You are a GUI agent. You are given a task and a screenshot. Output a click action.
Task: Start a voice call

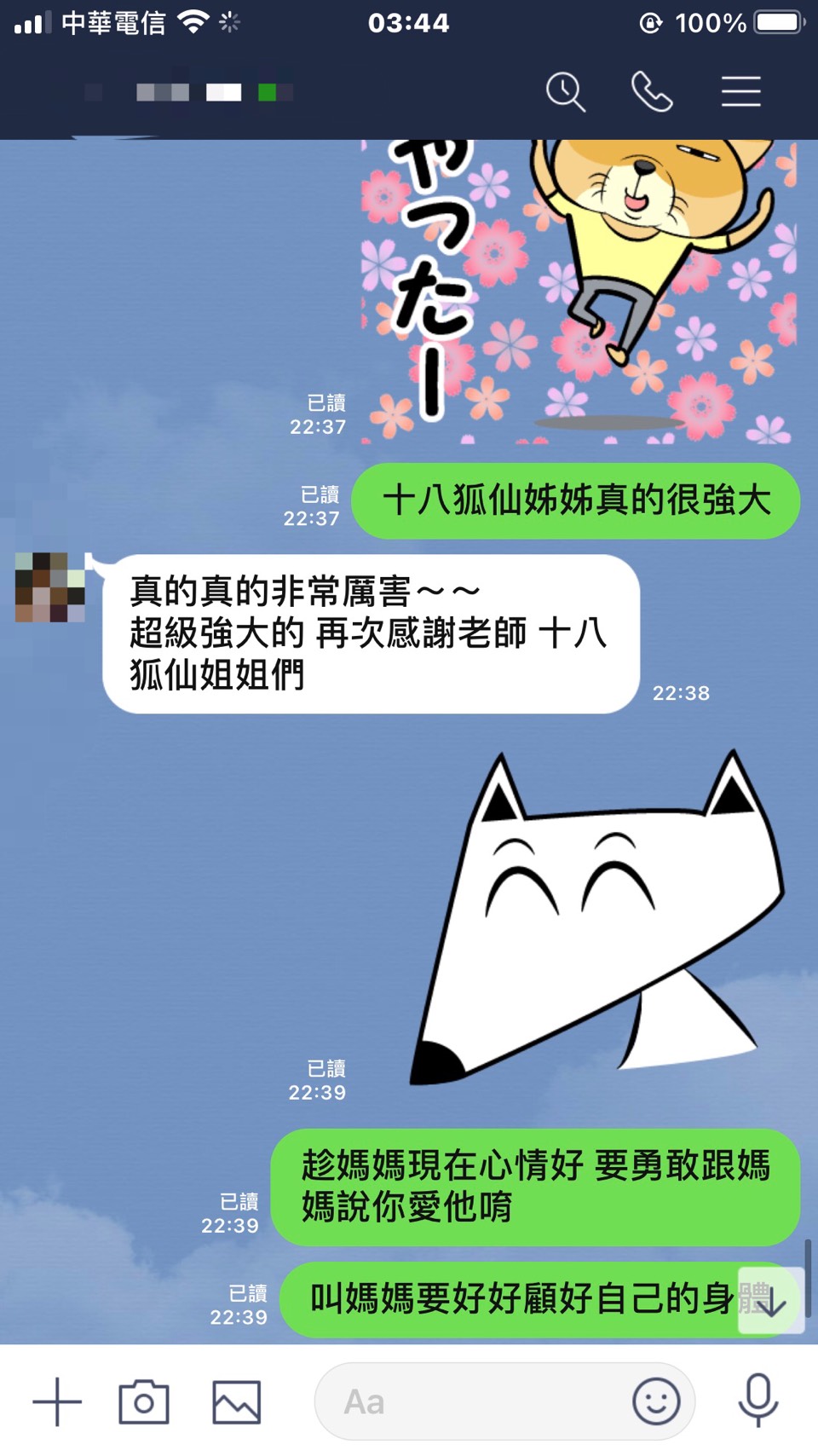click(652, 92)
